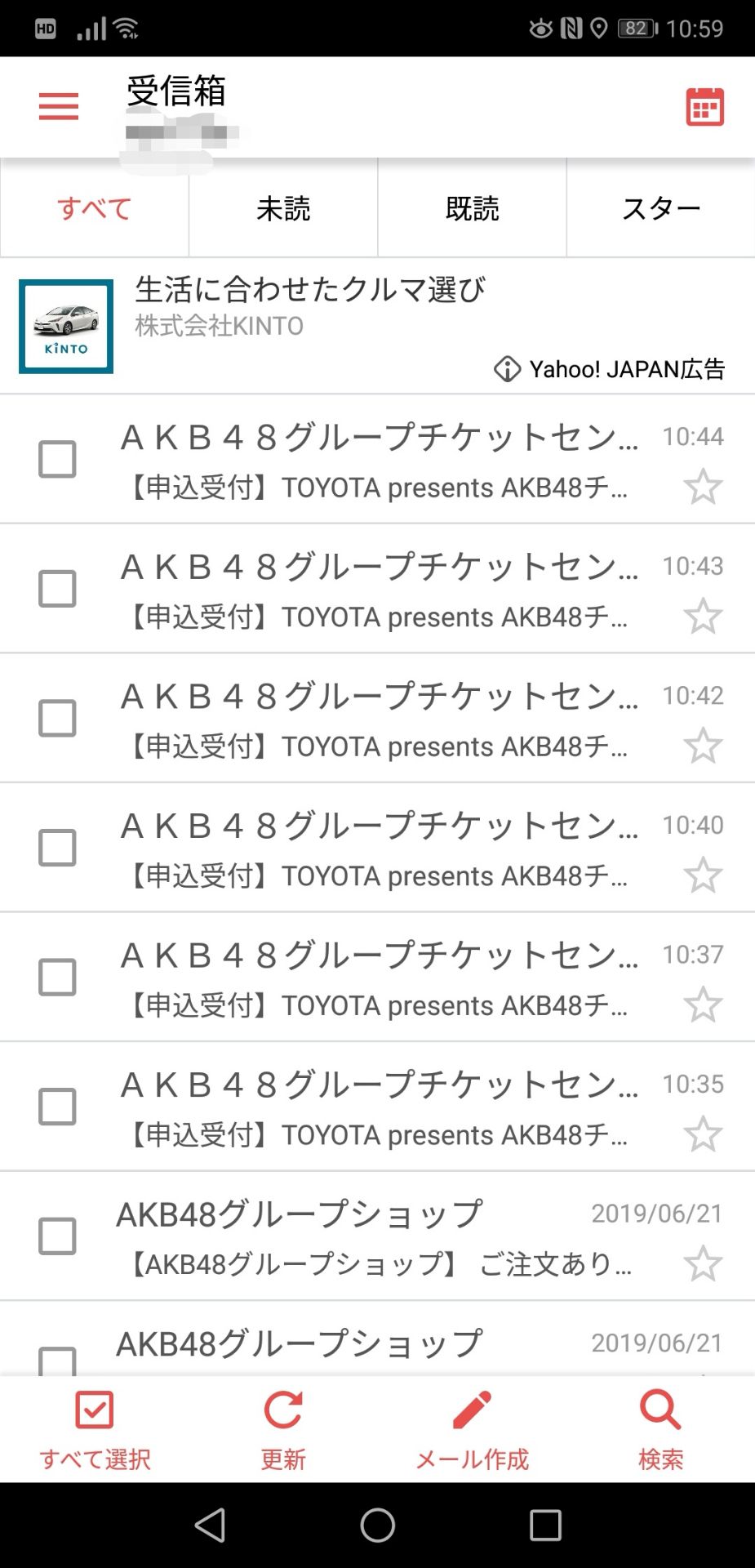Select the checkbox for the 10:37 email
The height and width of the screenshot is (1568, 755).
(x=57, y=977)
